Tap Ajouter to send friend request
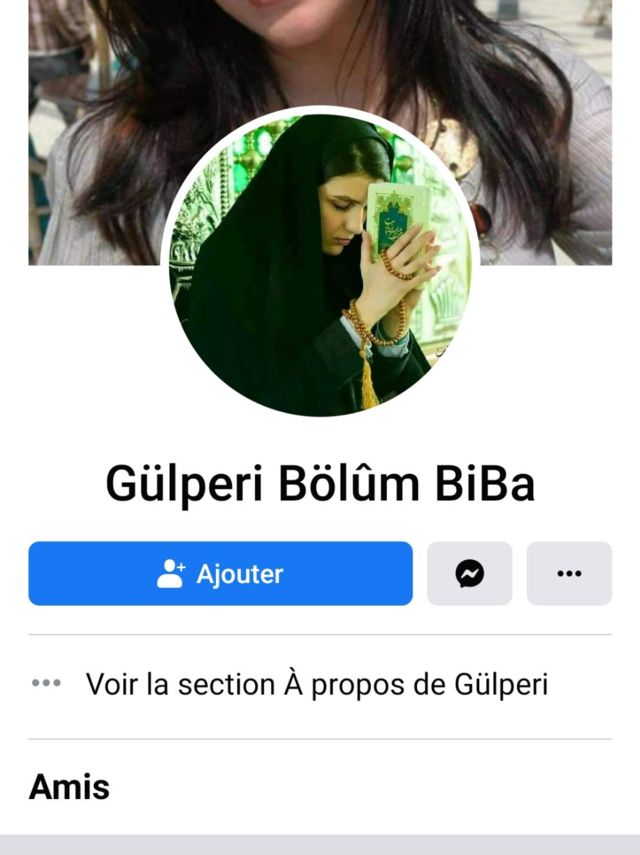Screen dimensions: 640x855 click(x=220, y=574)
